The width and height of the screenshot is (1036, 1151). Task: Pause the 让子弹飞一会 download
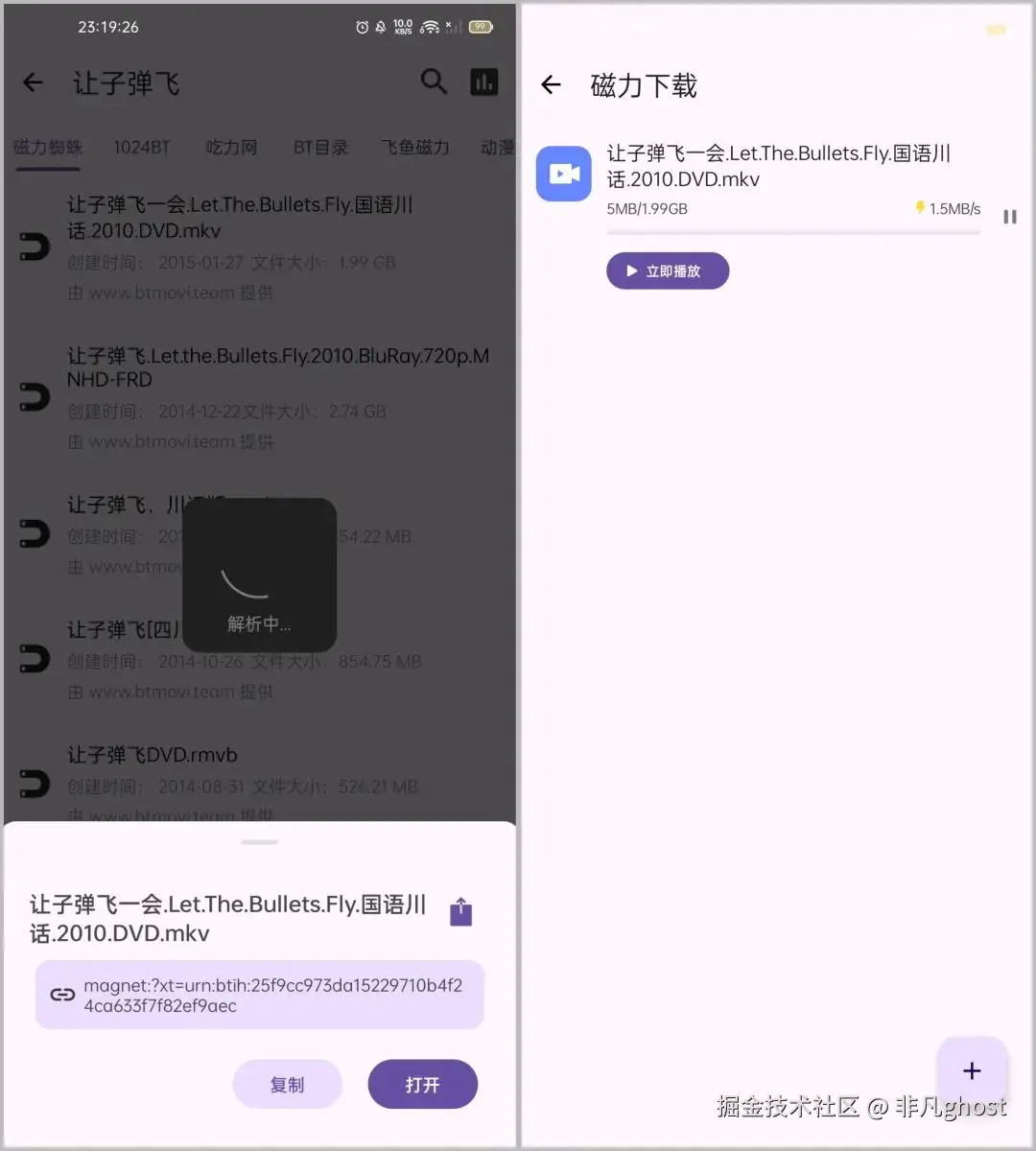coord(1009,217)
